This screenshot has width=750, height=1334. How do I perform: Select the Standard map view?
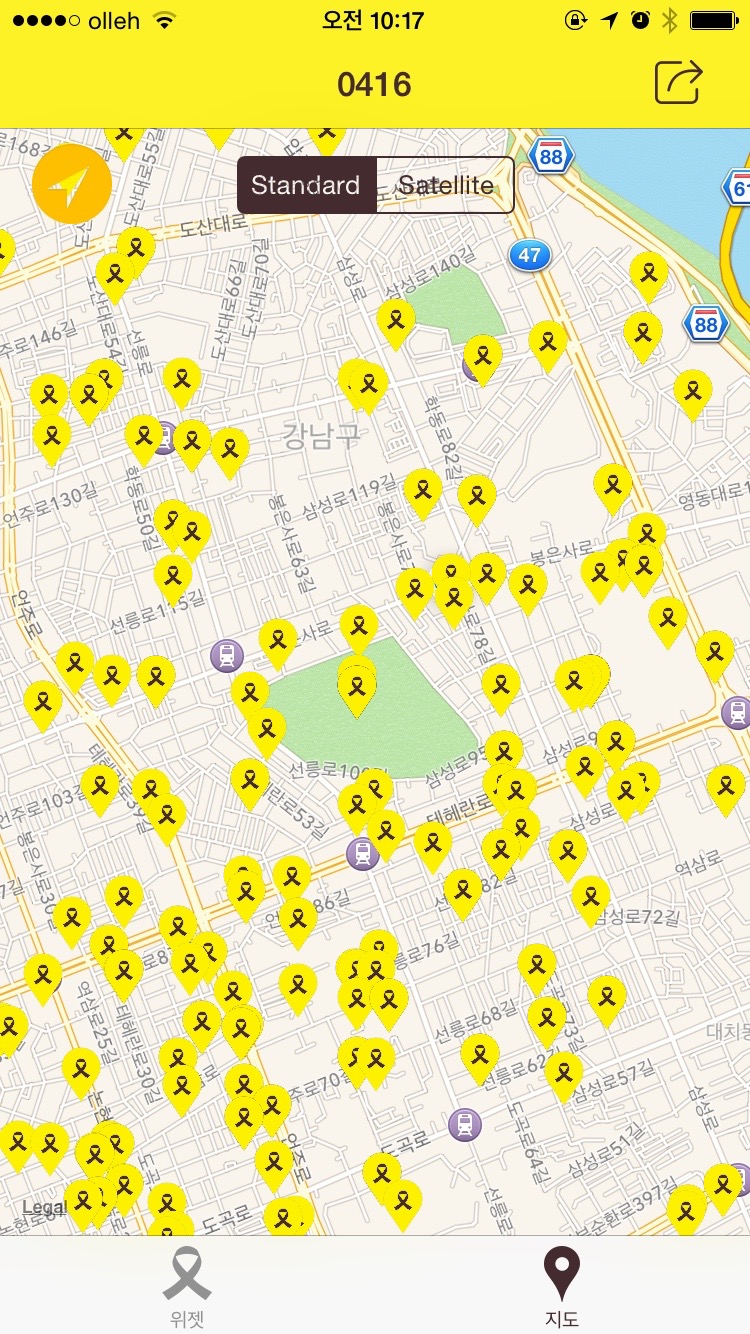click(x=306, y=185)
